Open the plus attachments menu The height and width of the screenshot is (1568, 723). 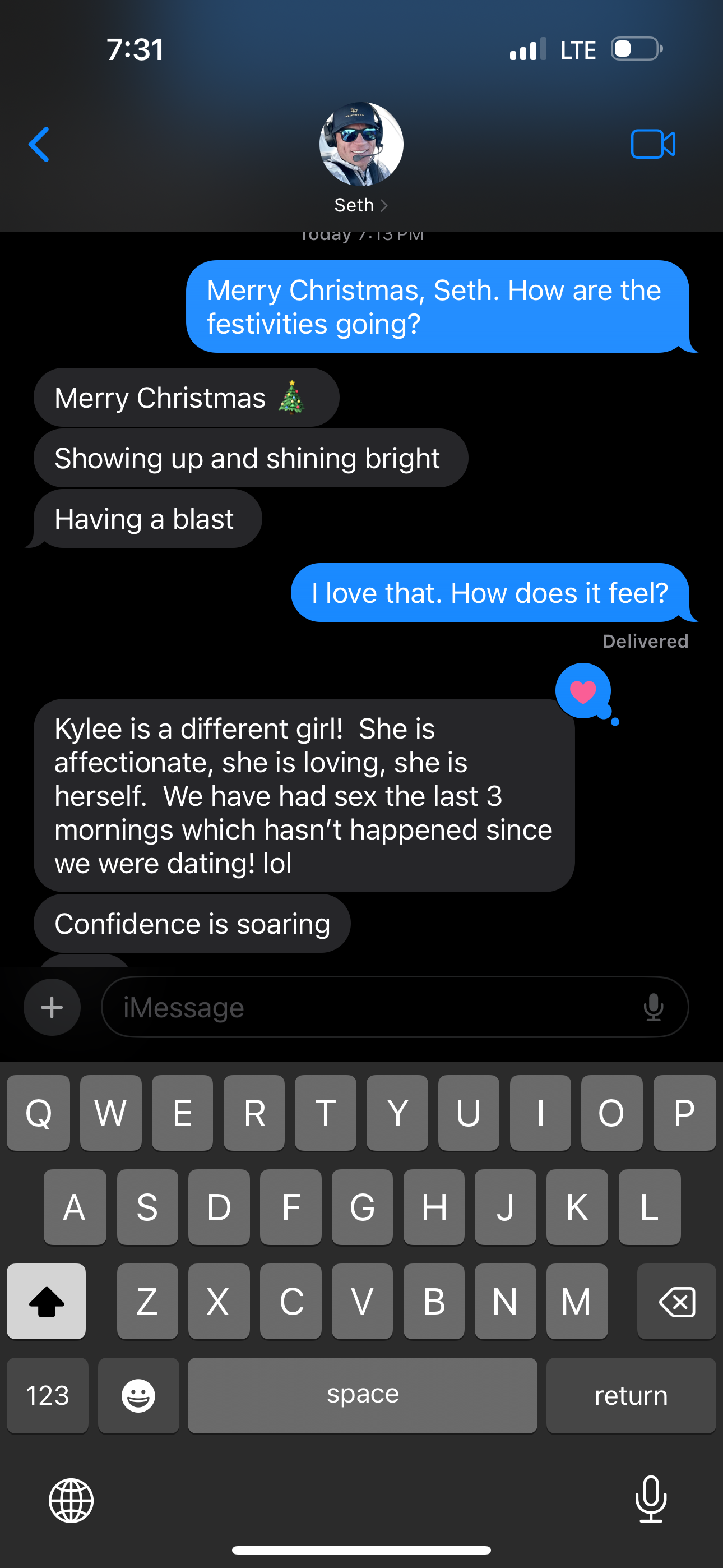[x=52, y=1007]
